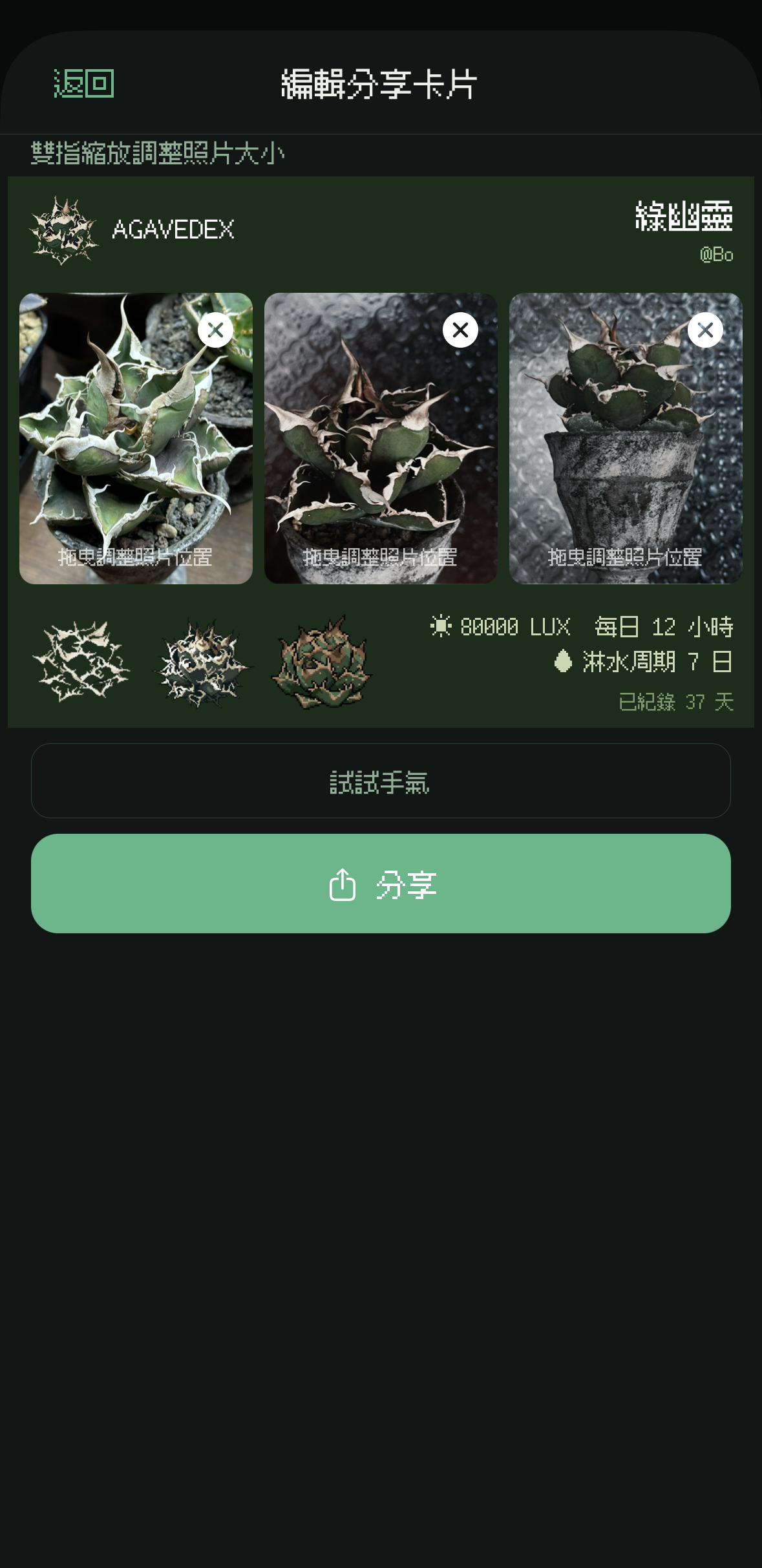The height and width of the screenshot is (1568, 762).
Task: Click the sun icon beside 80000 LUX
Action: pos(441,626)
